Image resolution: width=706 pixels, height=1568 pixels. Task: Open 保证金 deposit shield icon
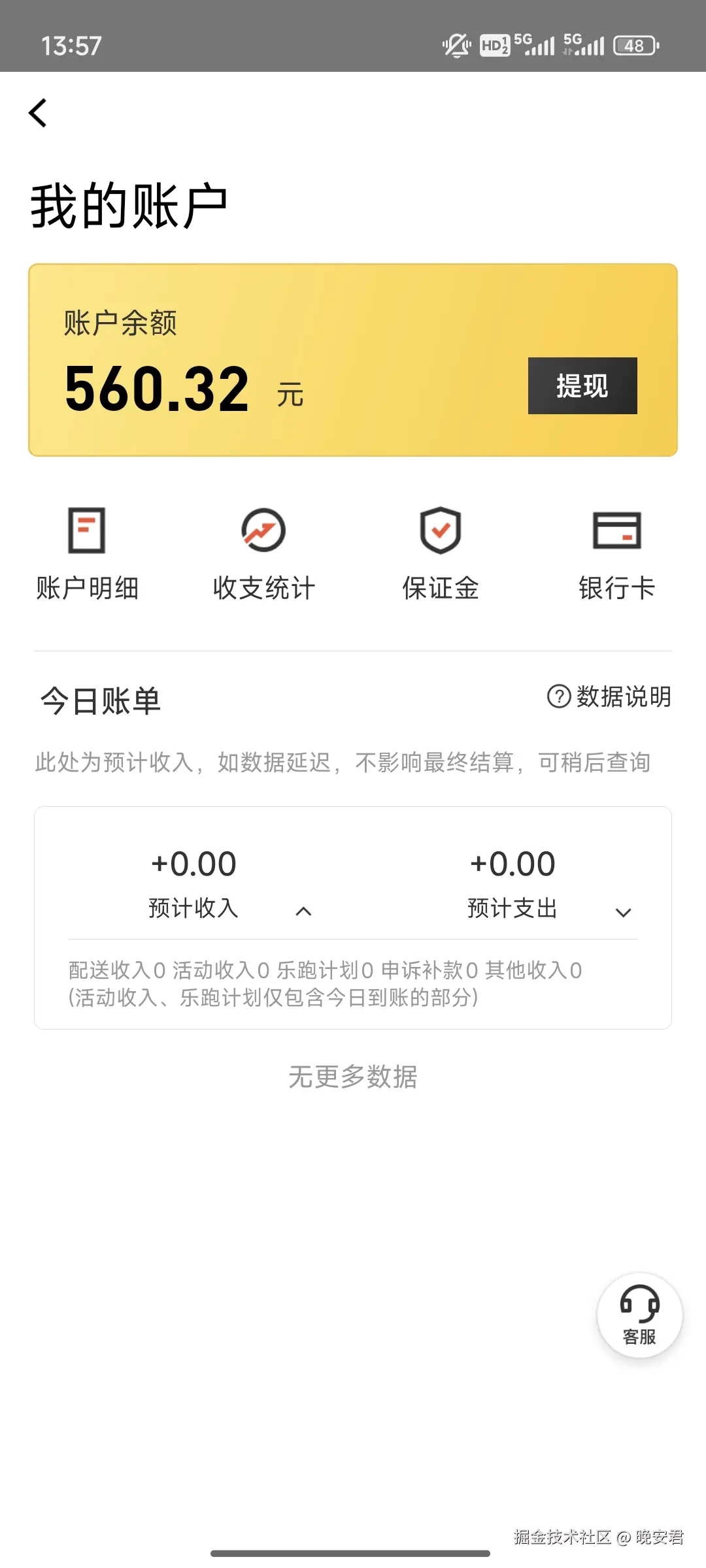[x=441, y=532]
